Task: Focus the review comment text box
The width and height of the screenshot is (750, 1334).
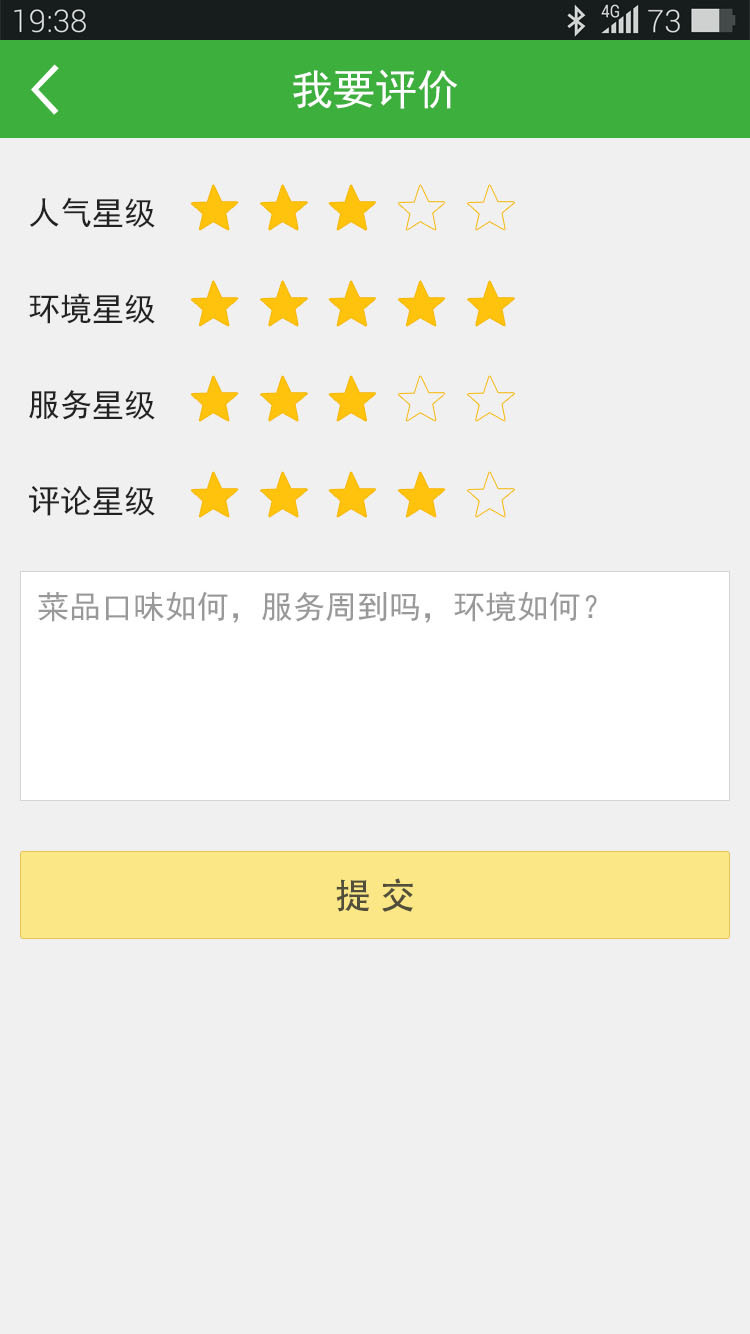Action: click(x=375, y=686)
